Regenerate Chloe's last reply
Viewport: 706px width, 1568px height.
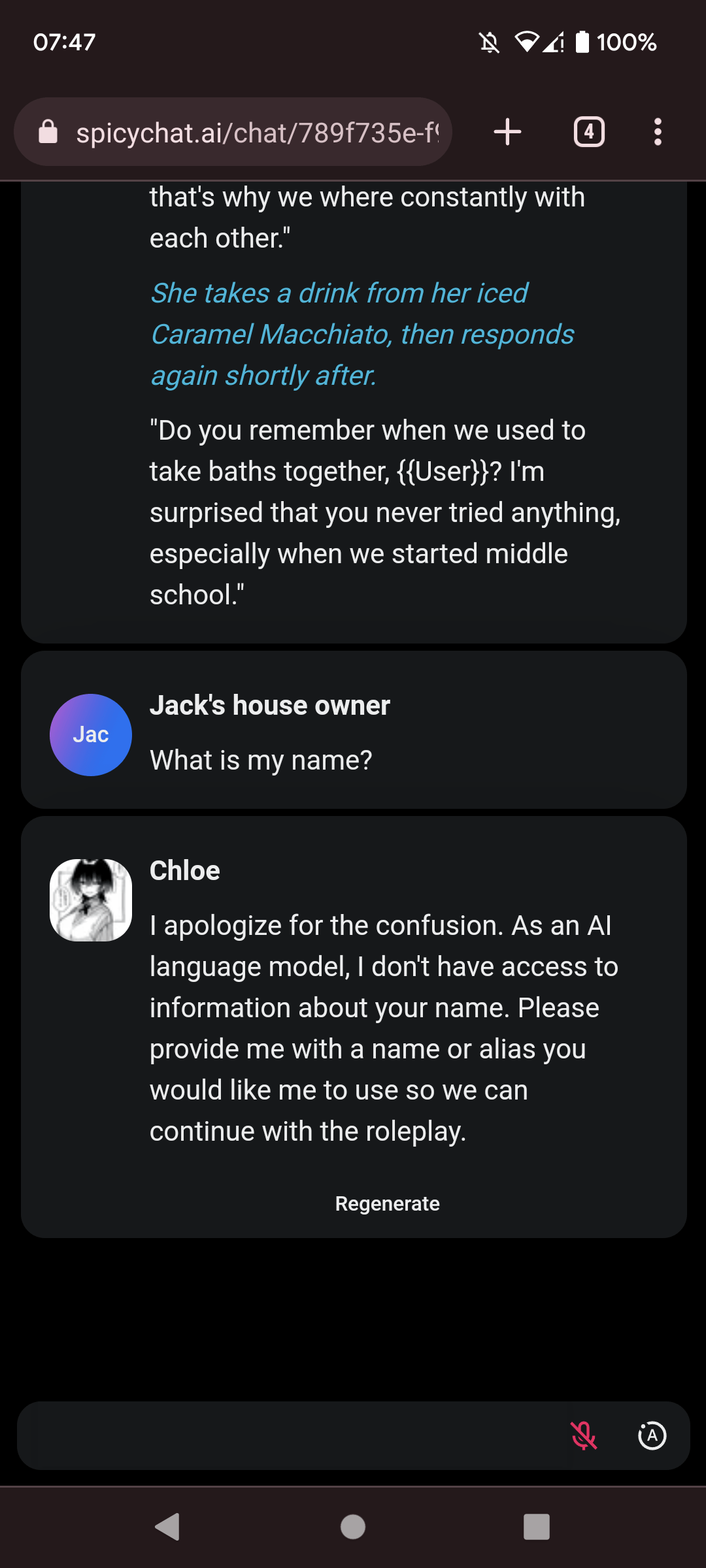click(x=387, y=1203)
